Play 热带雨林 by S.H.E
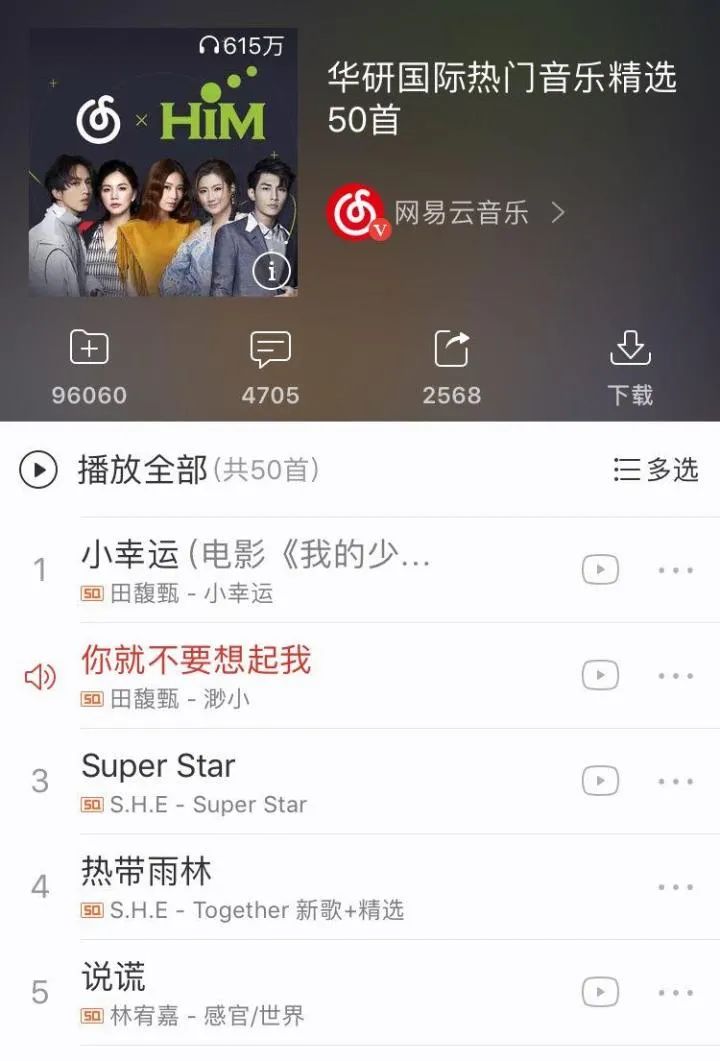Screen dimensions: 720x1061 click(146, 886)
